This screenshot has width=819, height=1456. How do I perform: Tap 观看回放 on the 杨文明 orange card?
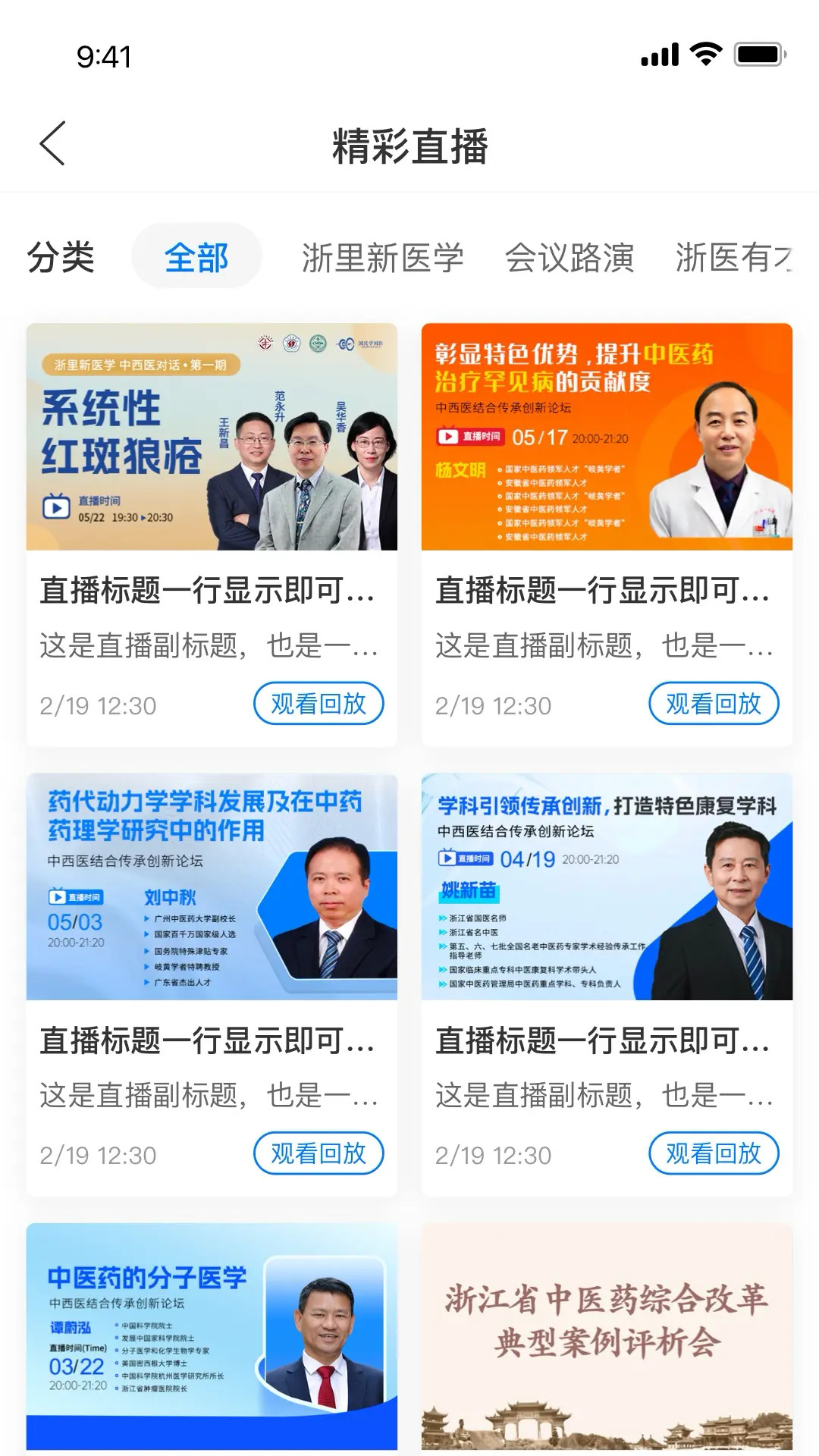(x=714, y=703)
